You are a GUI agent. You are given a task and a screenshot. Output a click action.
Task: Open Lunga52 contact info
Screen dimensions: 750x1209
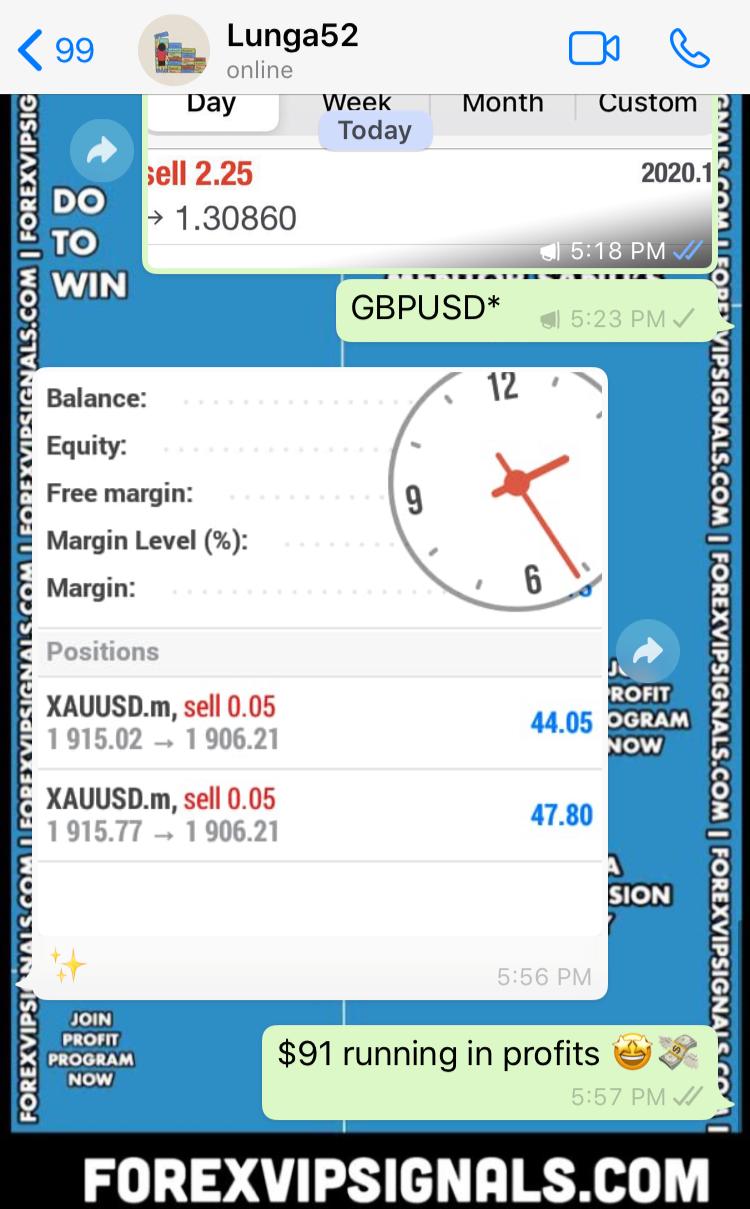tap(292, 50)
